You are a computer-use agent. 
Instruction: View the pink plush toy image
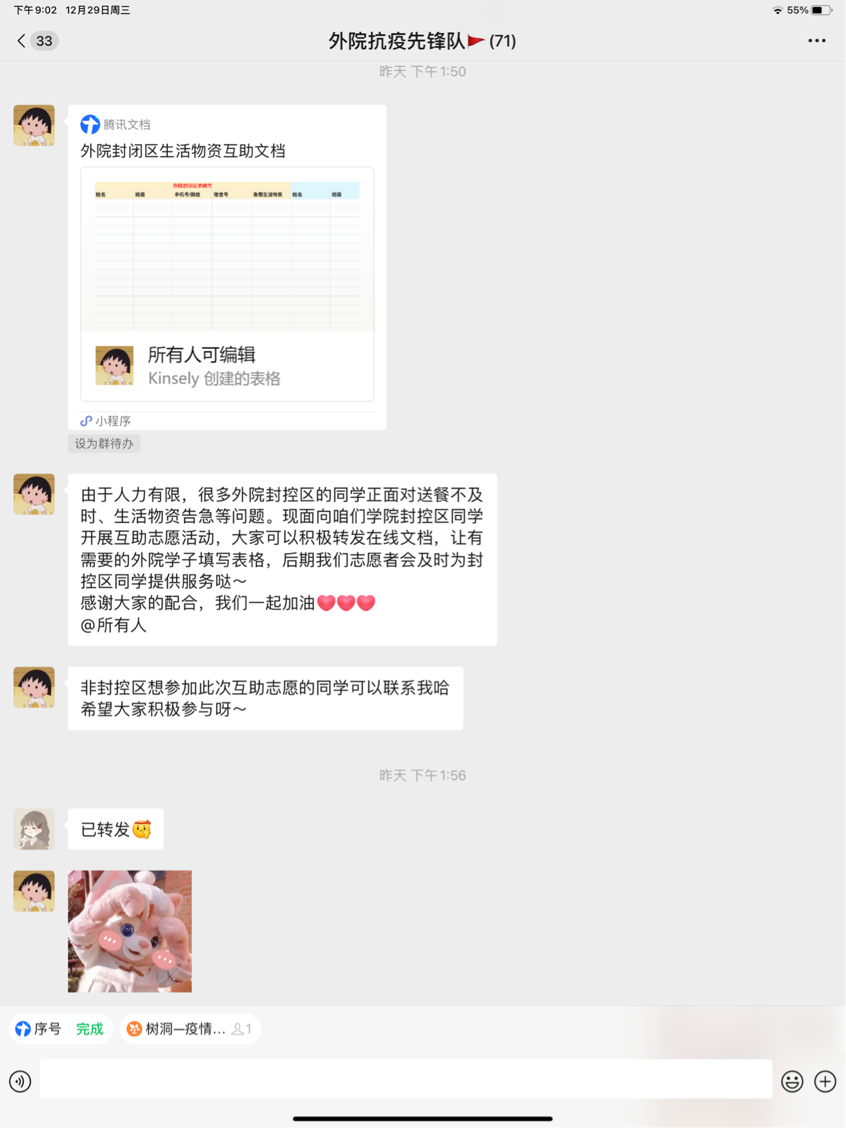pyautogui.click(x=130, y=931)
